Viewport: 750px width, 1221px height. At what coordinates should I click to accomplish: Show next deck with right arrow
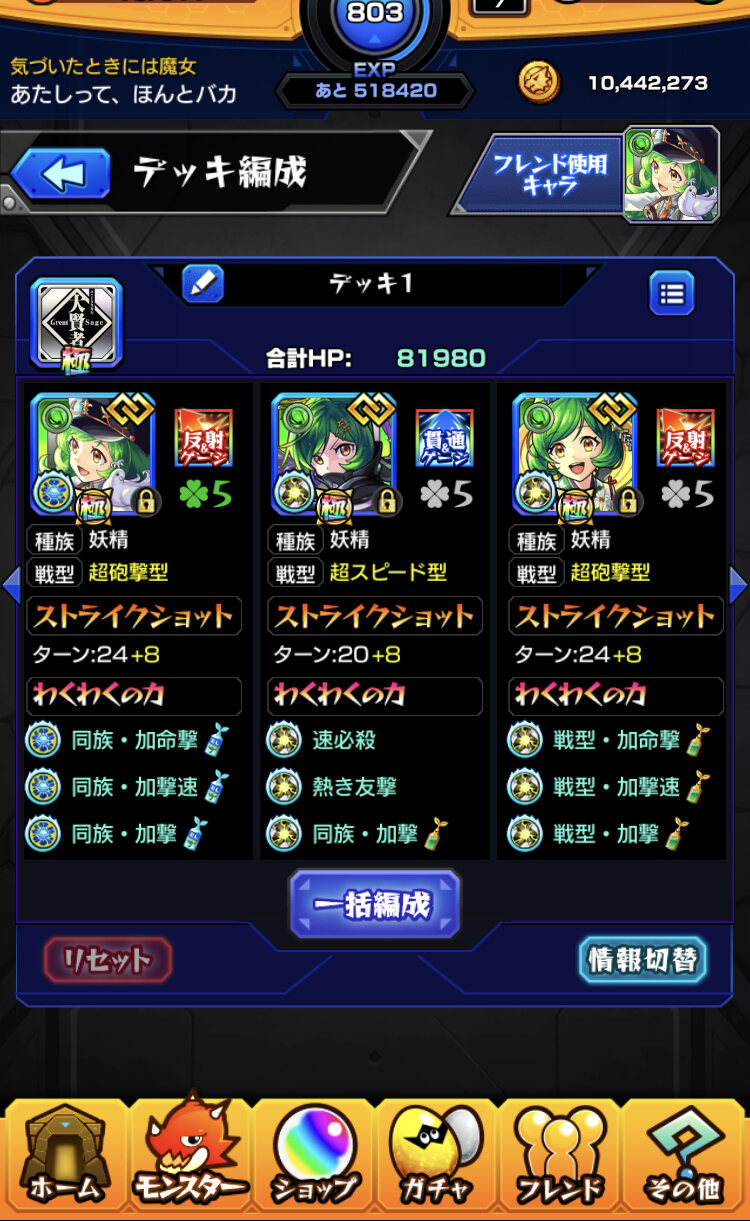click(x=739, y=585)
